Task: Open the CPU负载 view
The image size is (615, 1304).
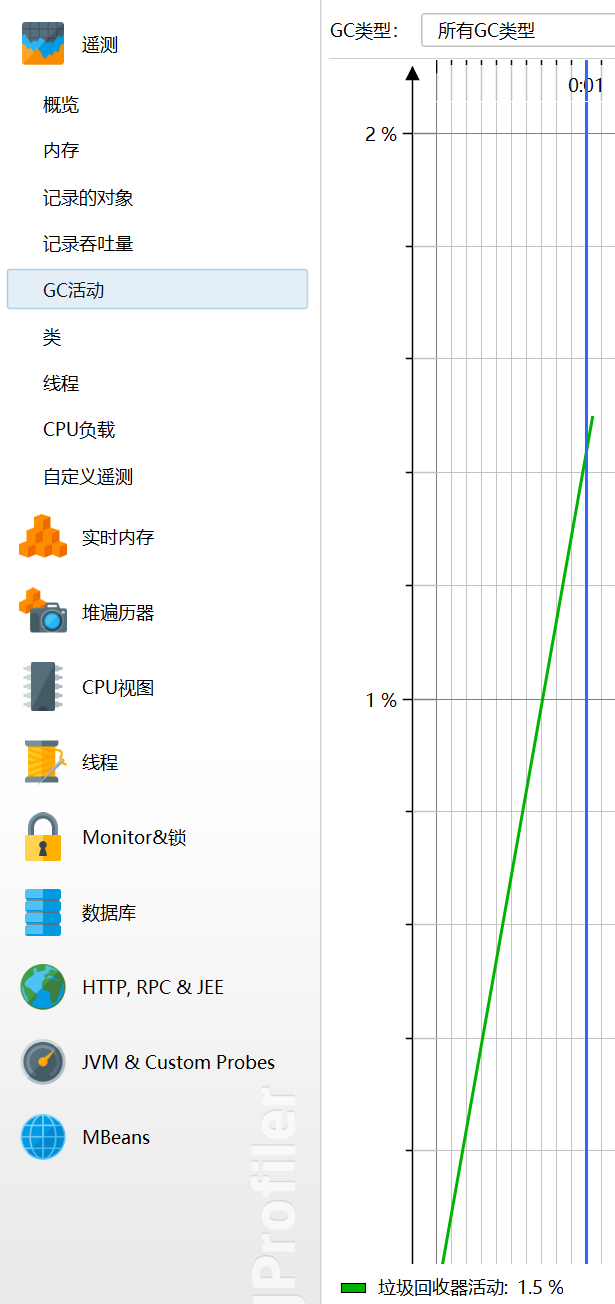Action: [x=79, y=430]
